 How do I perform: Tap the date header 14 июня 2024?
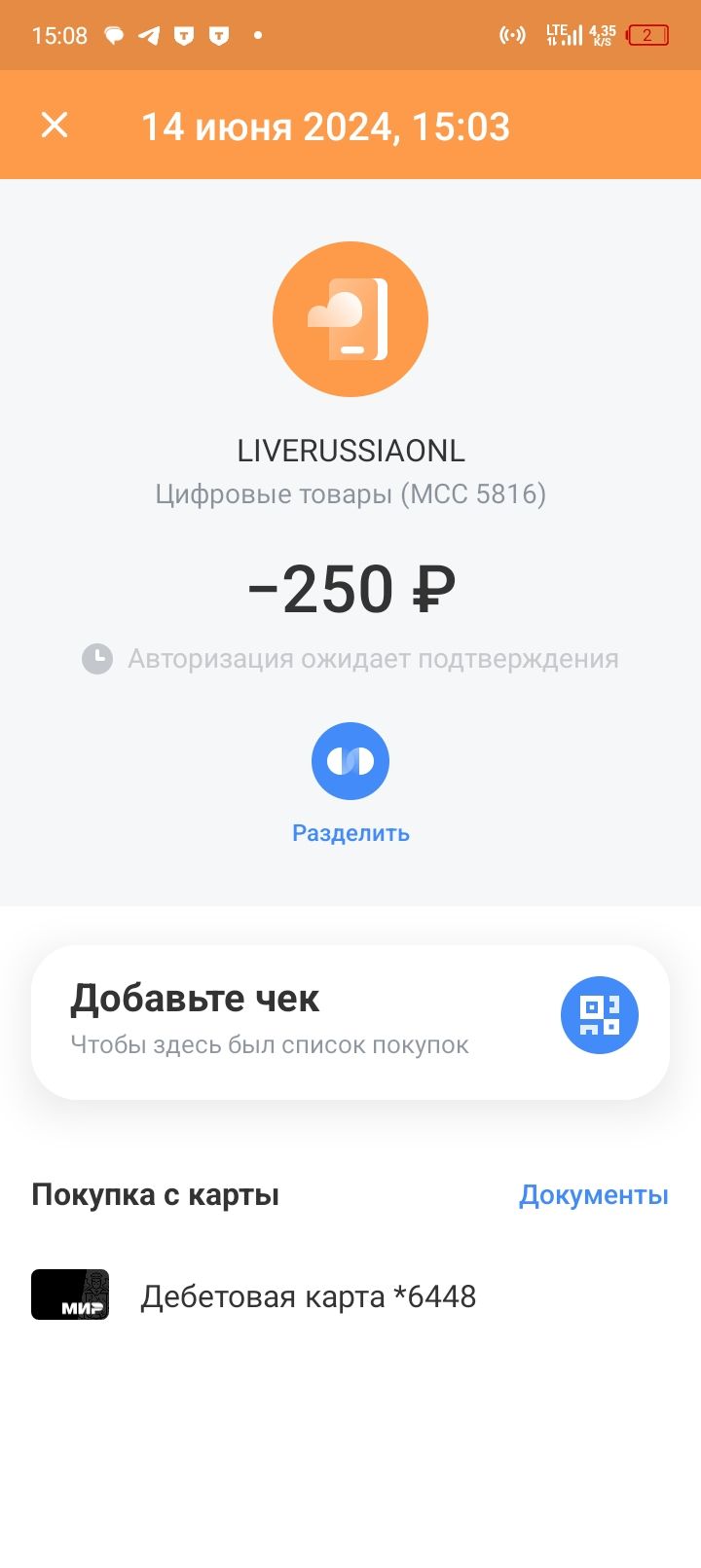tap(326, 125)
